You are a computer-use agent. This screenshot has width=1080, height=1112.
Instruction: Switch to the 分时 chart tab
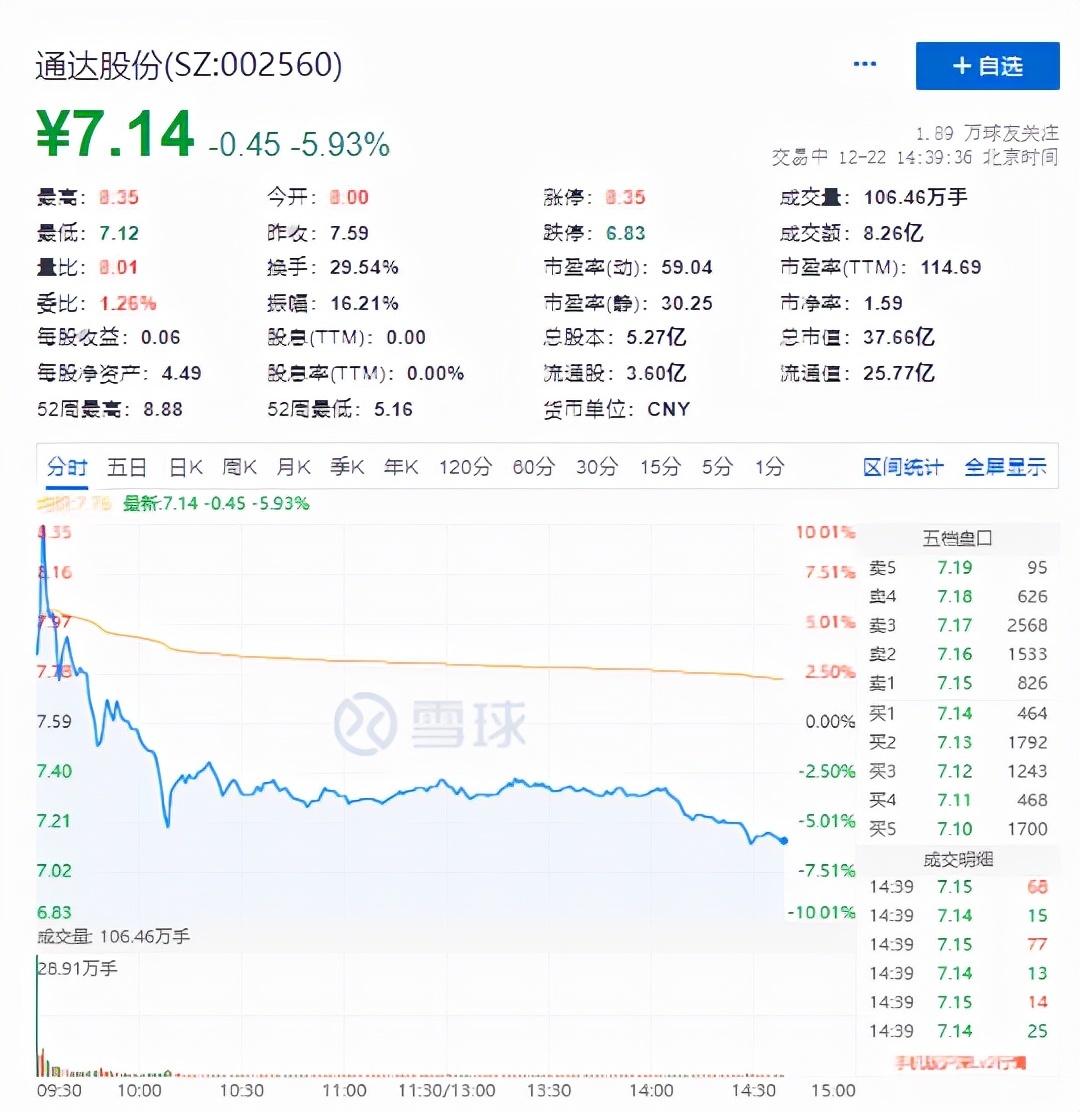(67, 466)
